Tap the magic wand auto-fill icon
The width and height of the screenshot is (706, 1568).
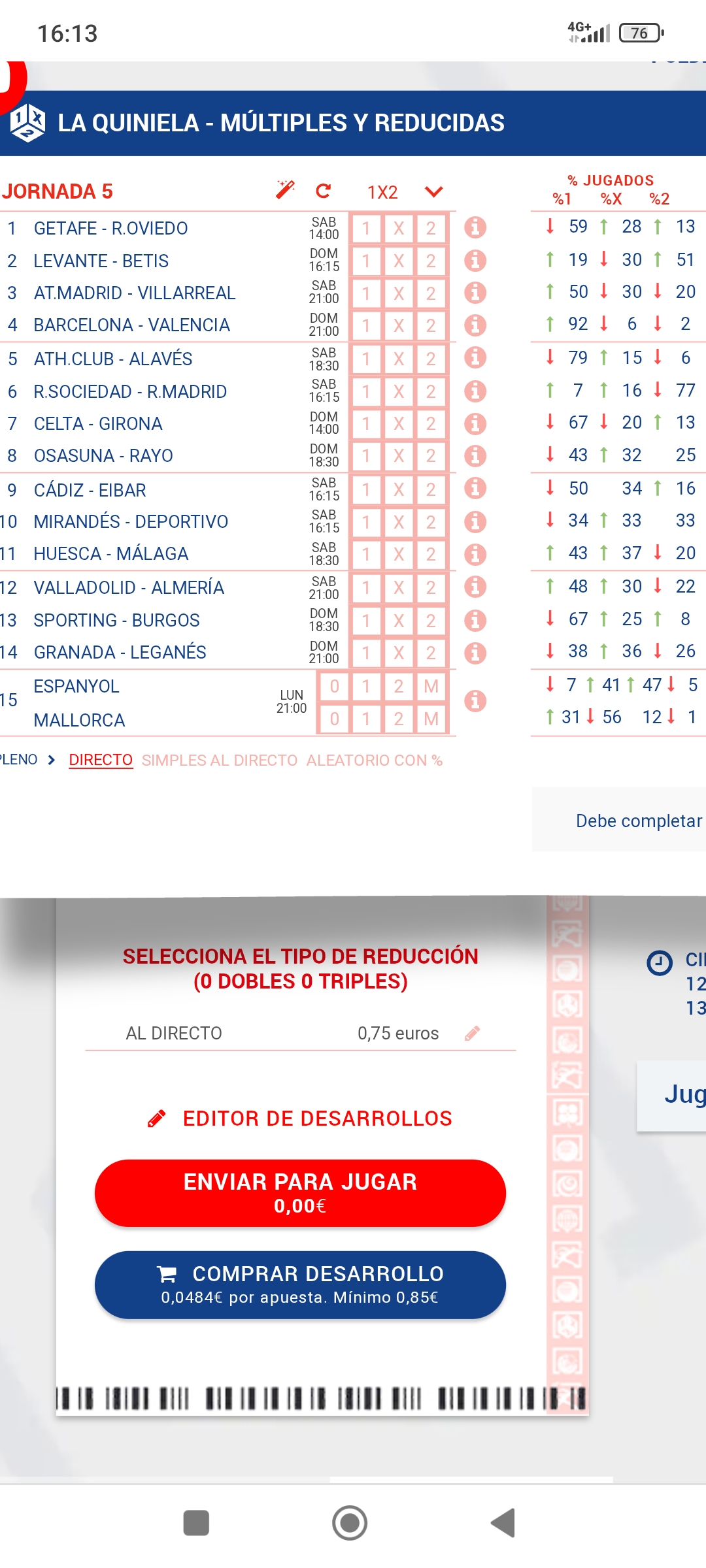click(x=286, y=190)
